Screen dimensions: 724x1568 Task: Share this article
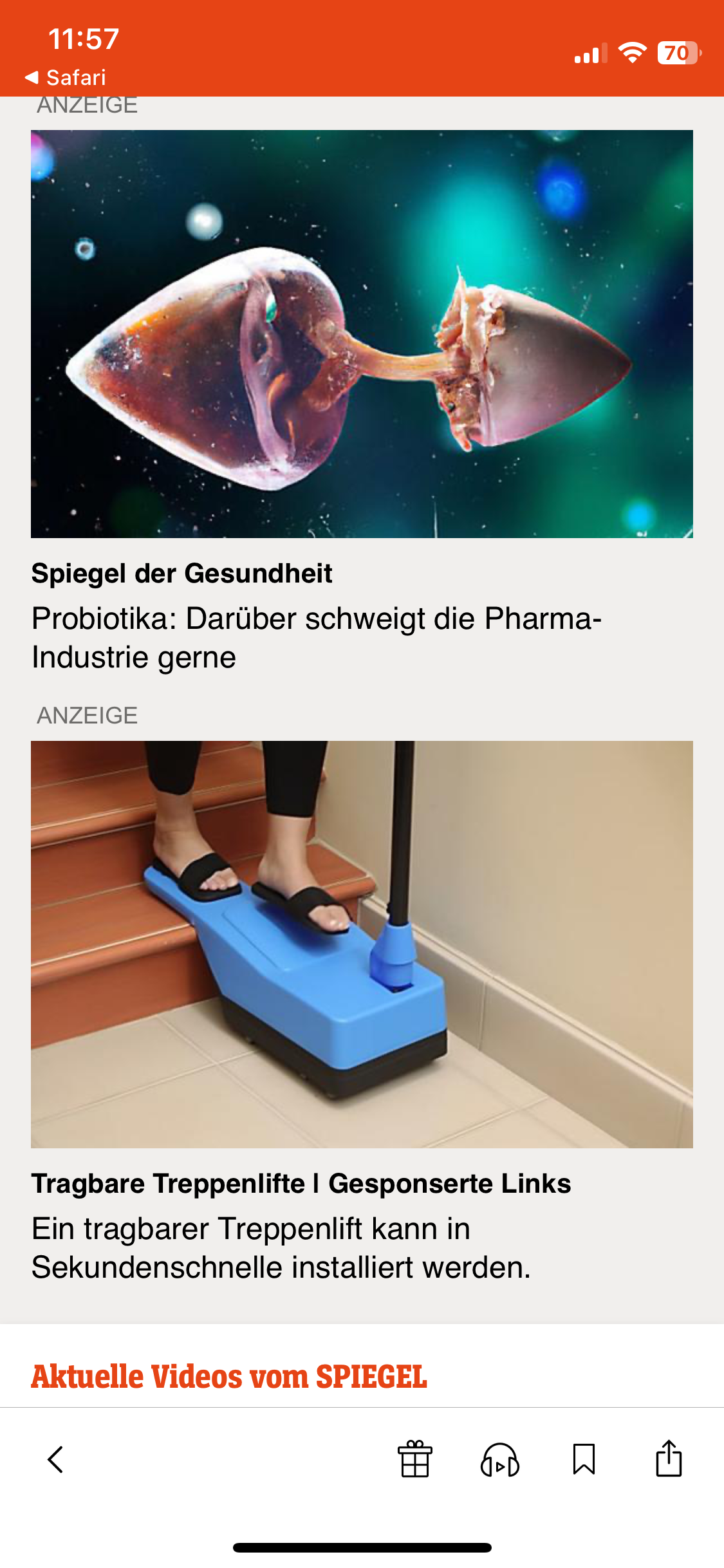pos(669,1458)
